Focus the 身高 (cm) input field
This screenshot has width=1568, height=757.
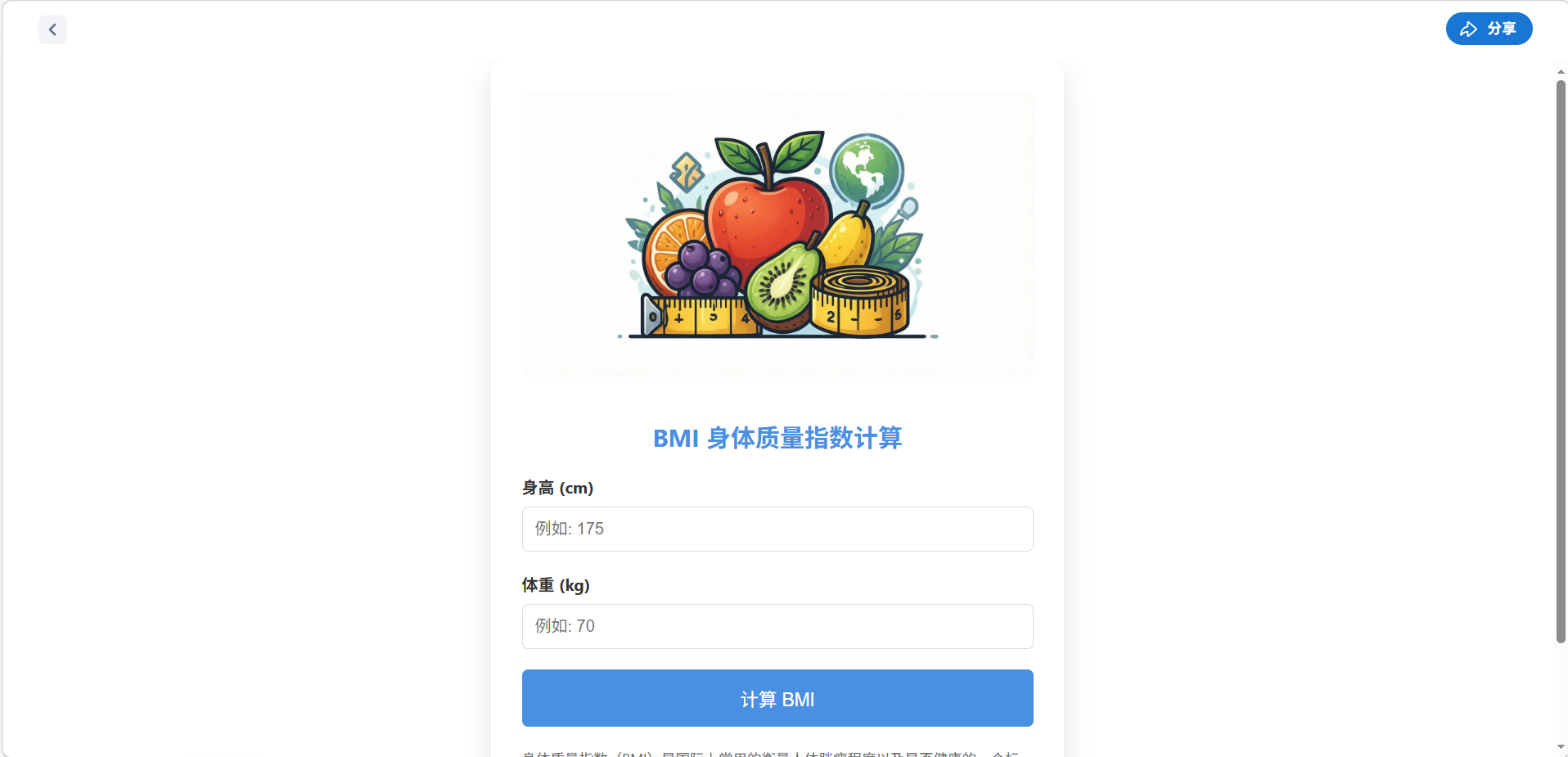[777, 529]
